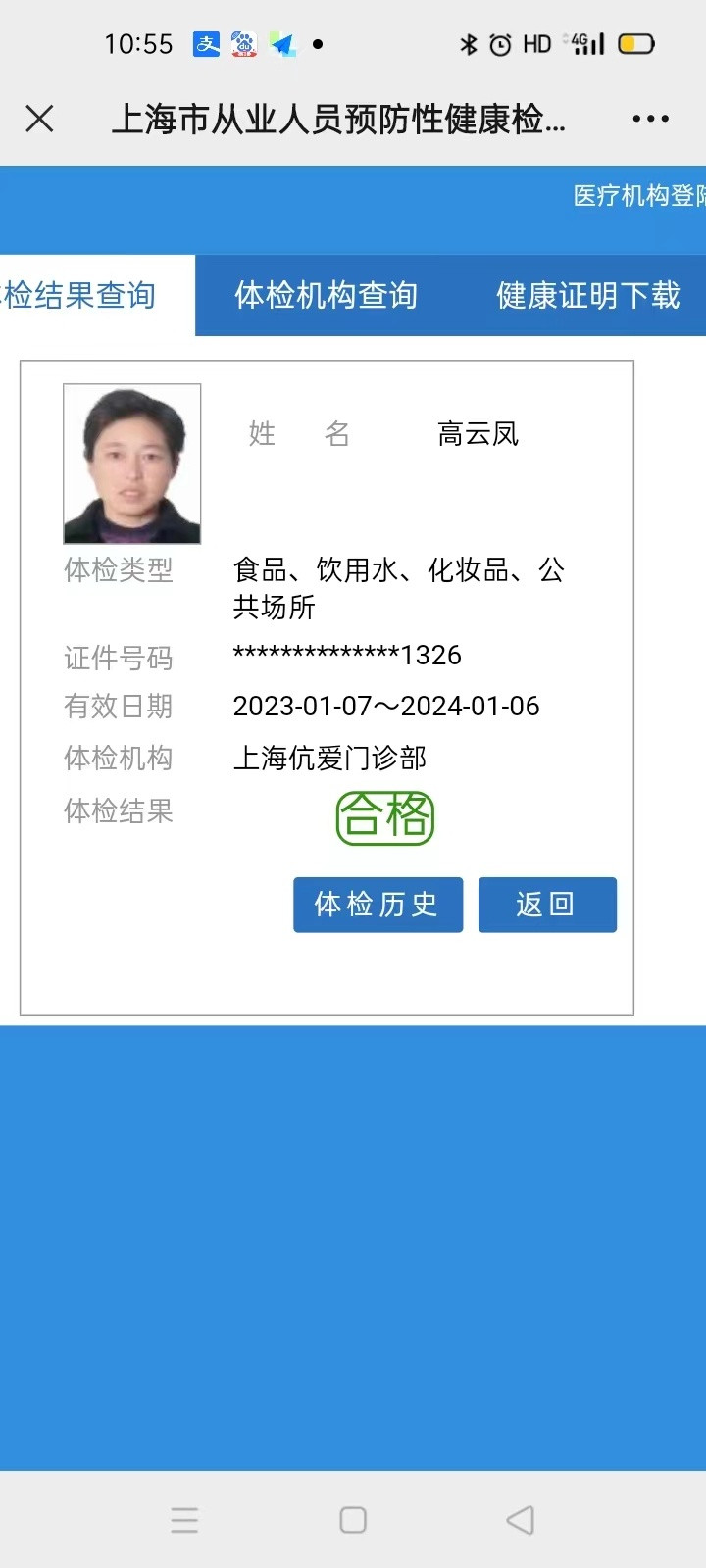View 体检历史 records
Viewport: 706px width, 1568px height.
[x=378, y=904]
